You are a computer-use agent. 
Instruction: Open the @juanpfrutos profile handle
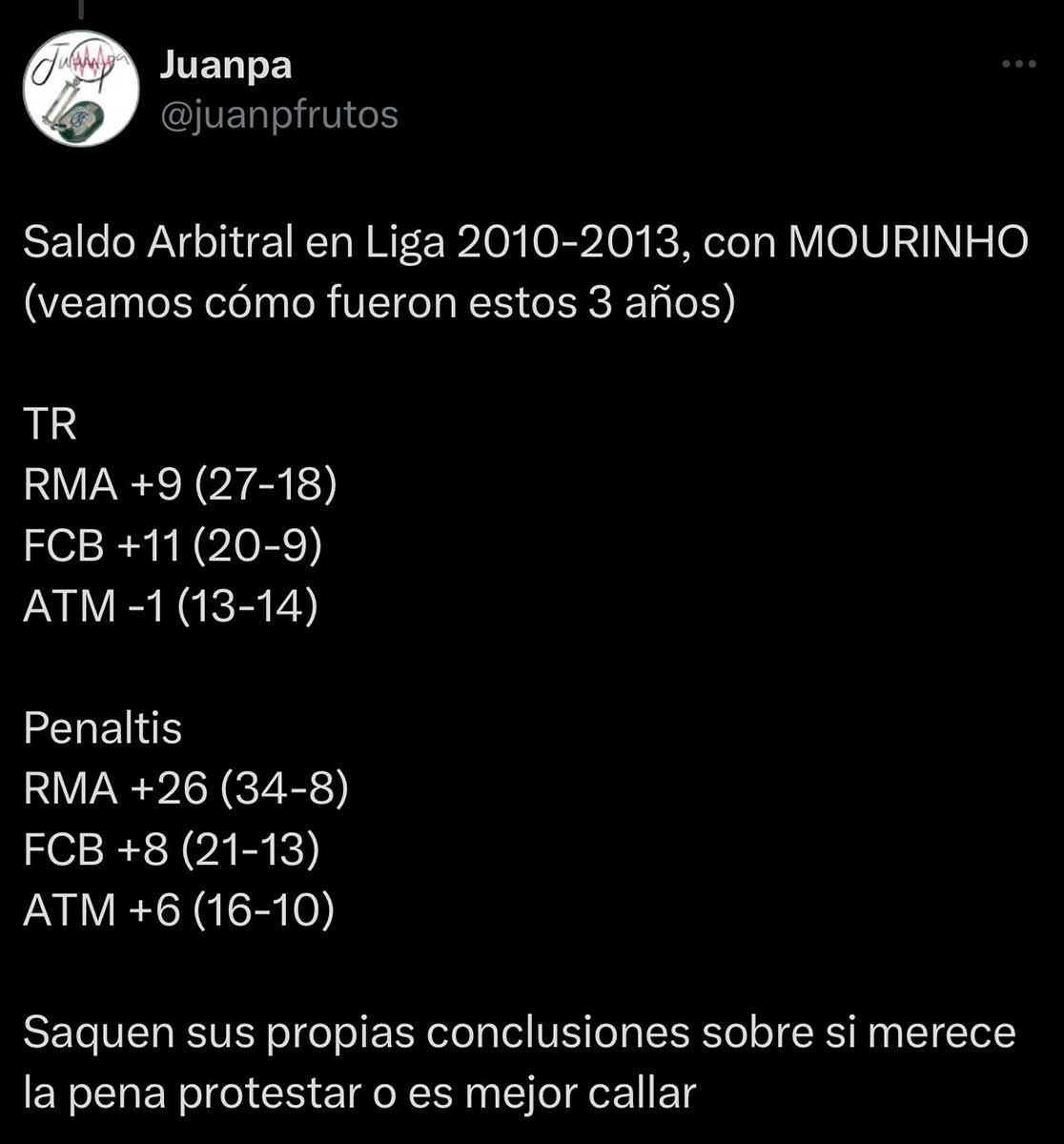(278, 115)
